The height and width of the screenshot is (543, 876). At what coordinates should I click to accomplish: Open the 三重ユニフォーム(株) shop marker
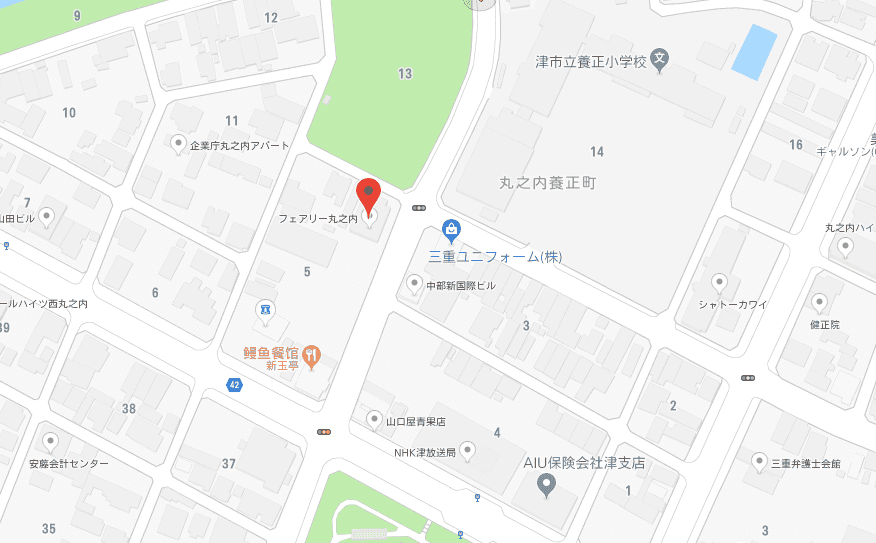pos(452,230)
